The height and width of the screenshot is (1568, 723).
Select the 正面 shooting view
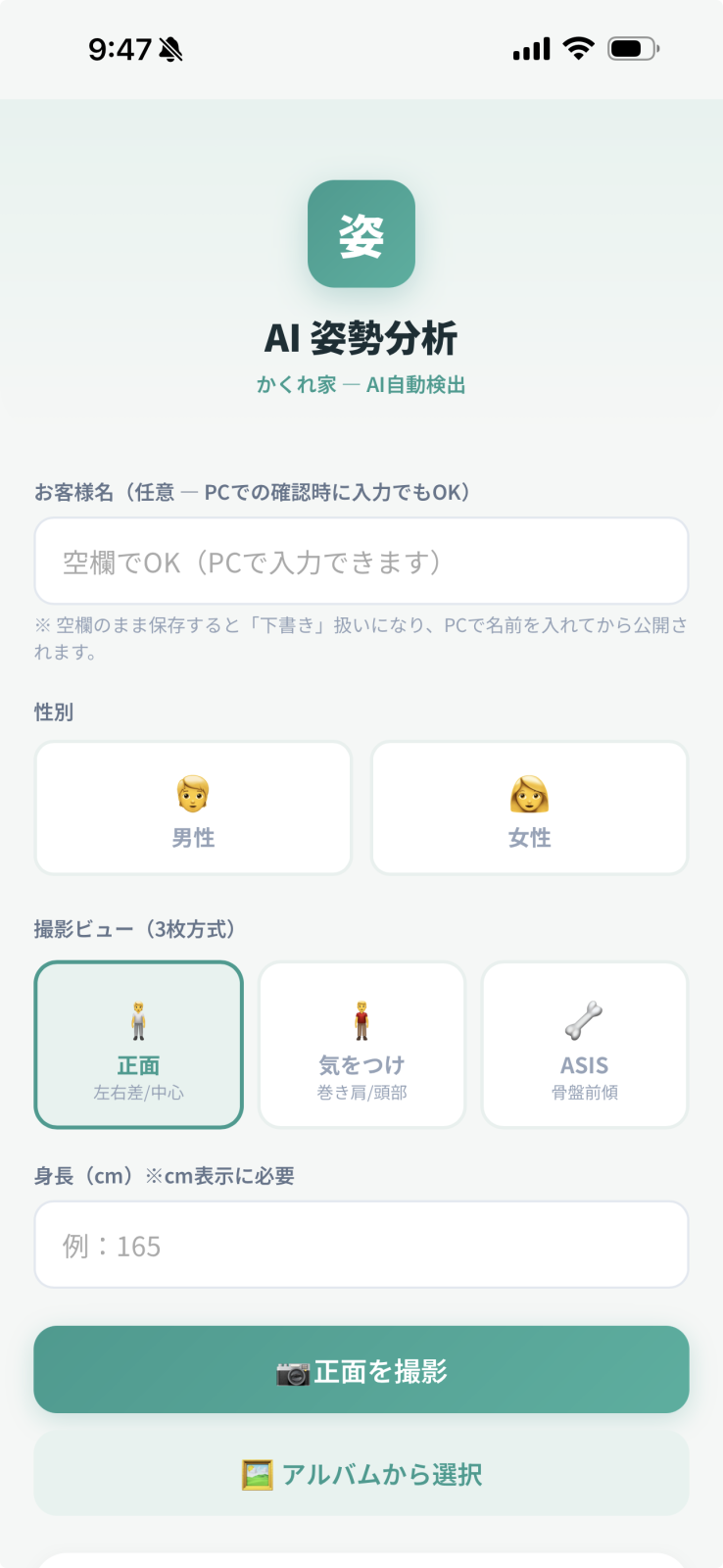point(138,1045)
